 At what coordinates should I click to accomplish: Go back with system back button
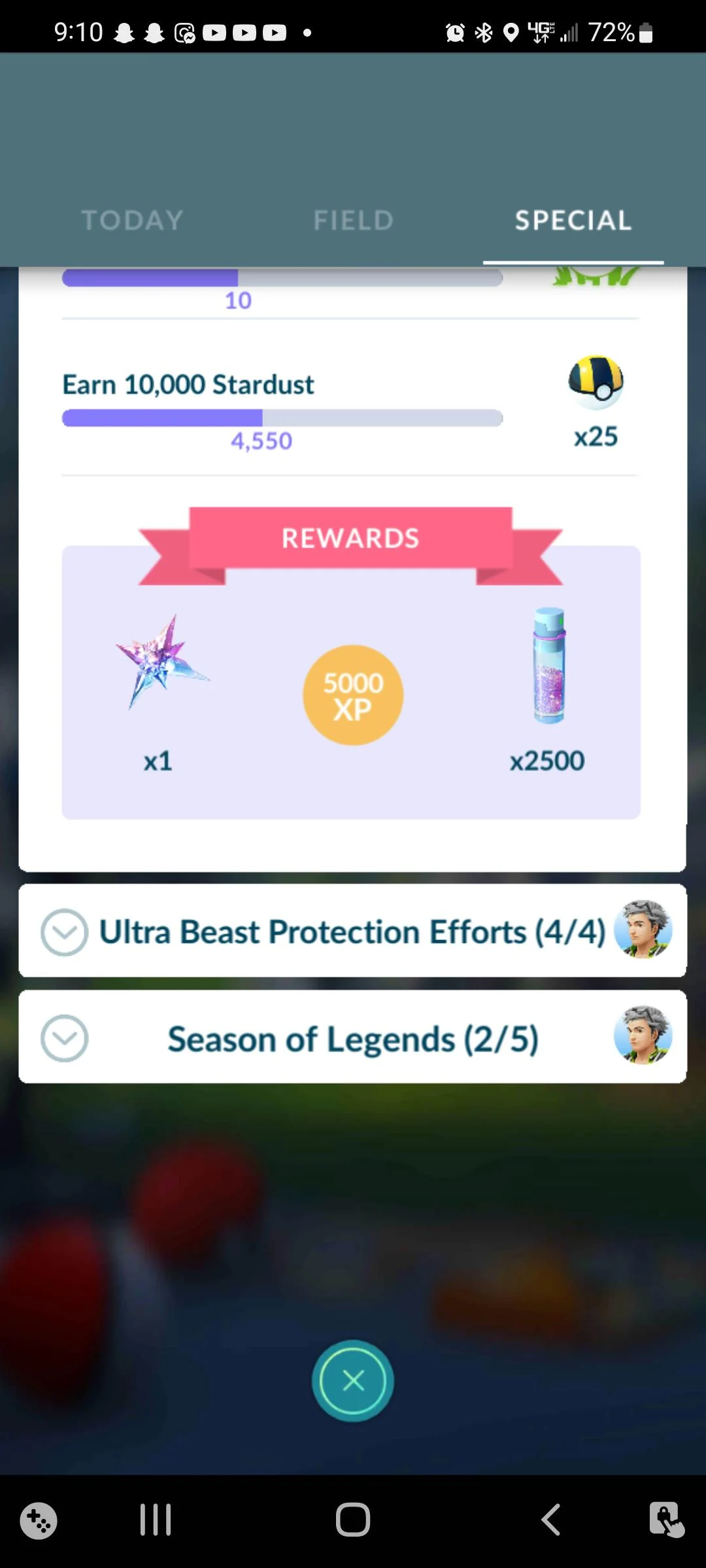[551, 1519]
